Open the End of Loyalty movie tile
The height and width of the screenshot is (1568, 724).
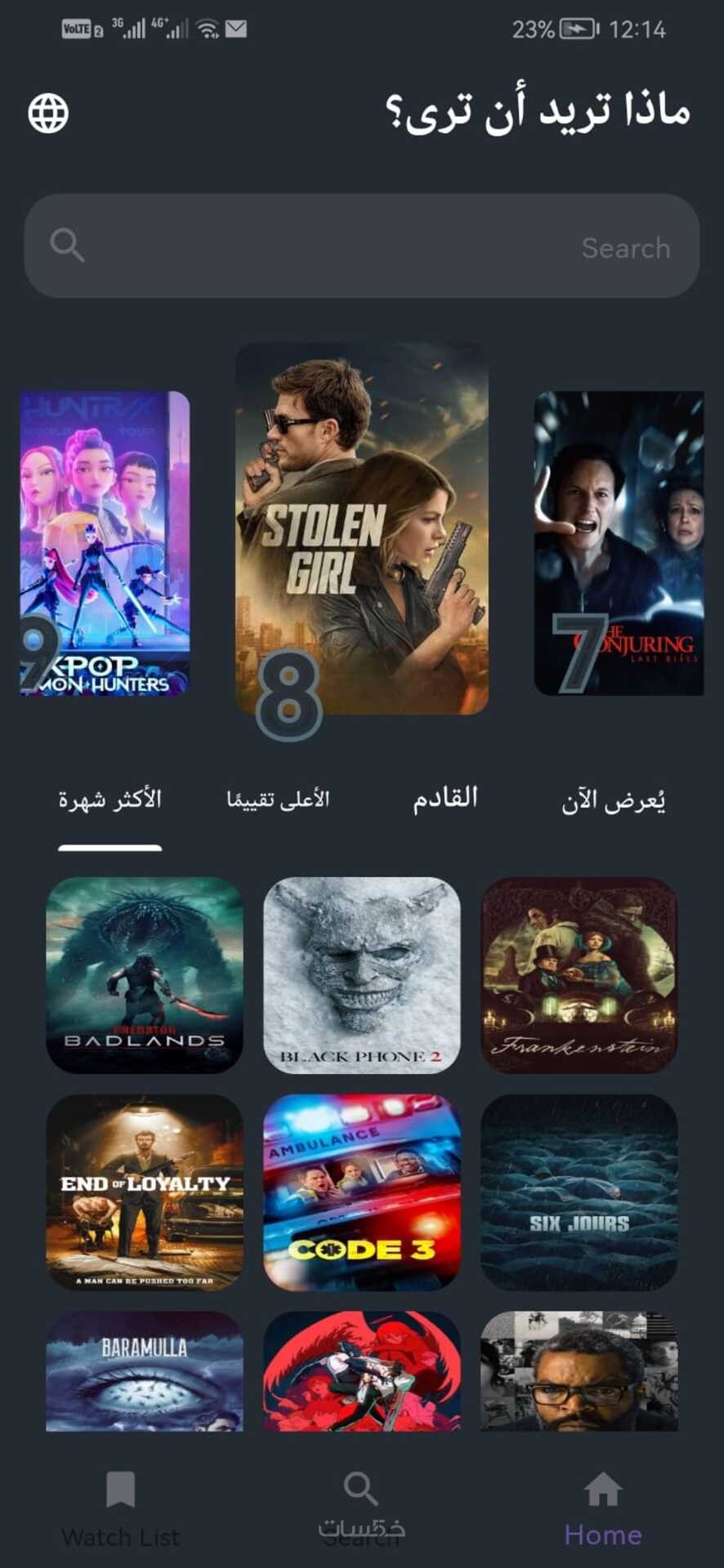click(145, 1192)
